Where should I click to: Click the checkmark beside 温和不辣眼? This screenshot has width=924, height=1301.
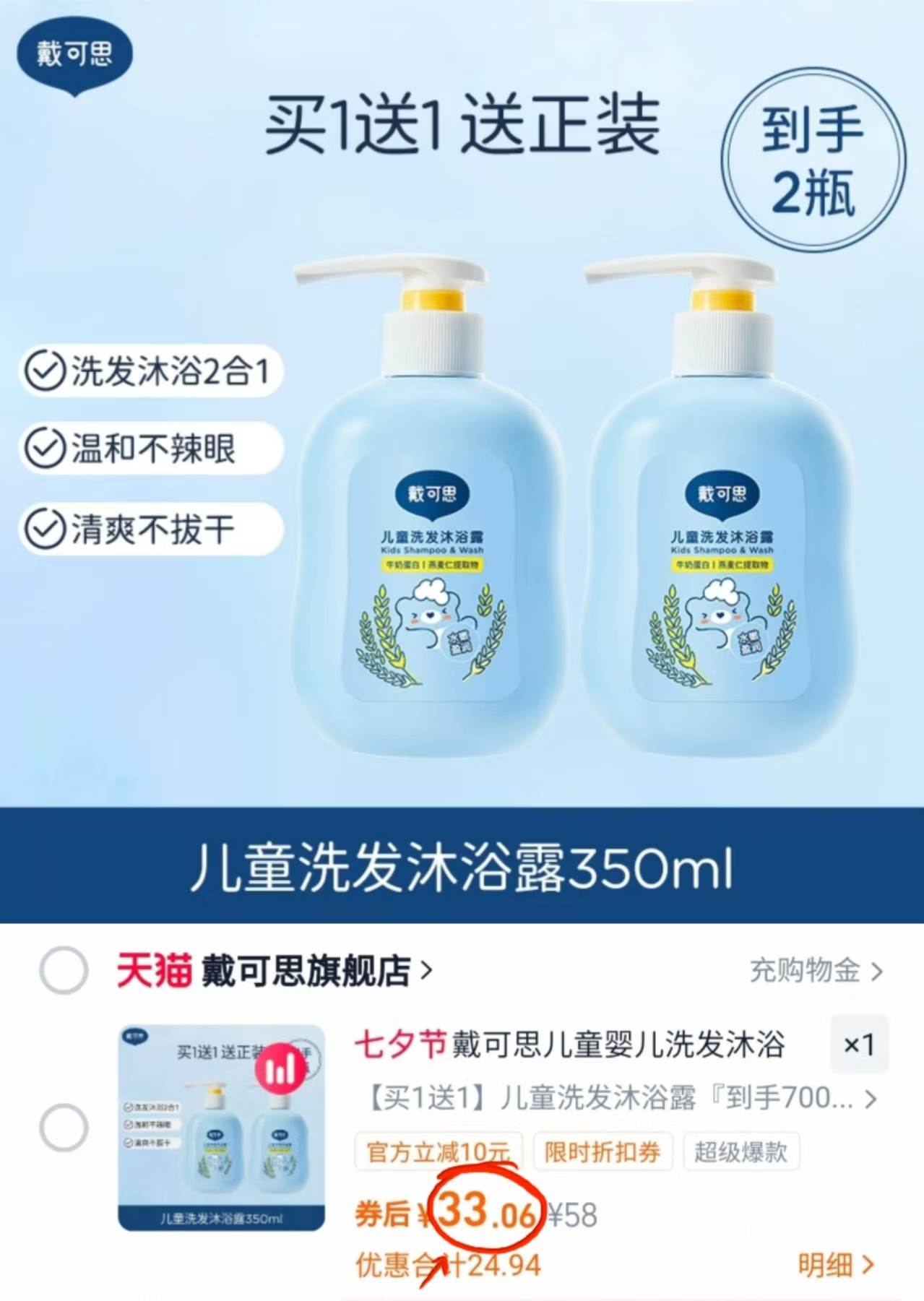click(47, 448)
